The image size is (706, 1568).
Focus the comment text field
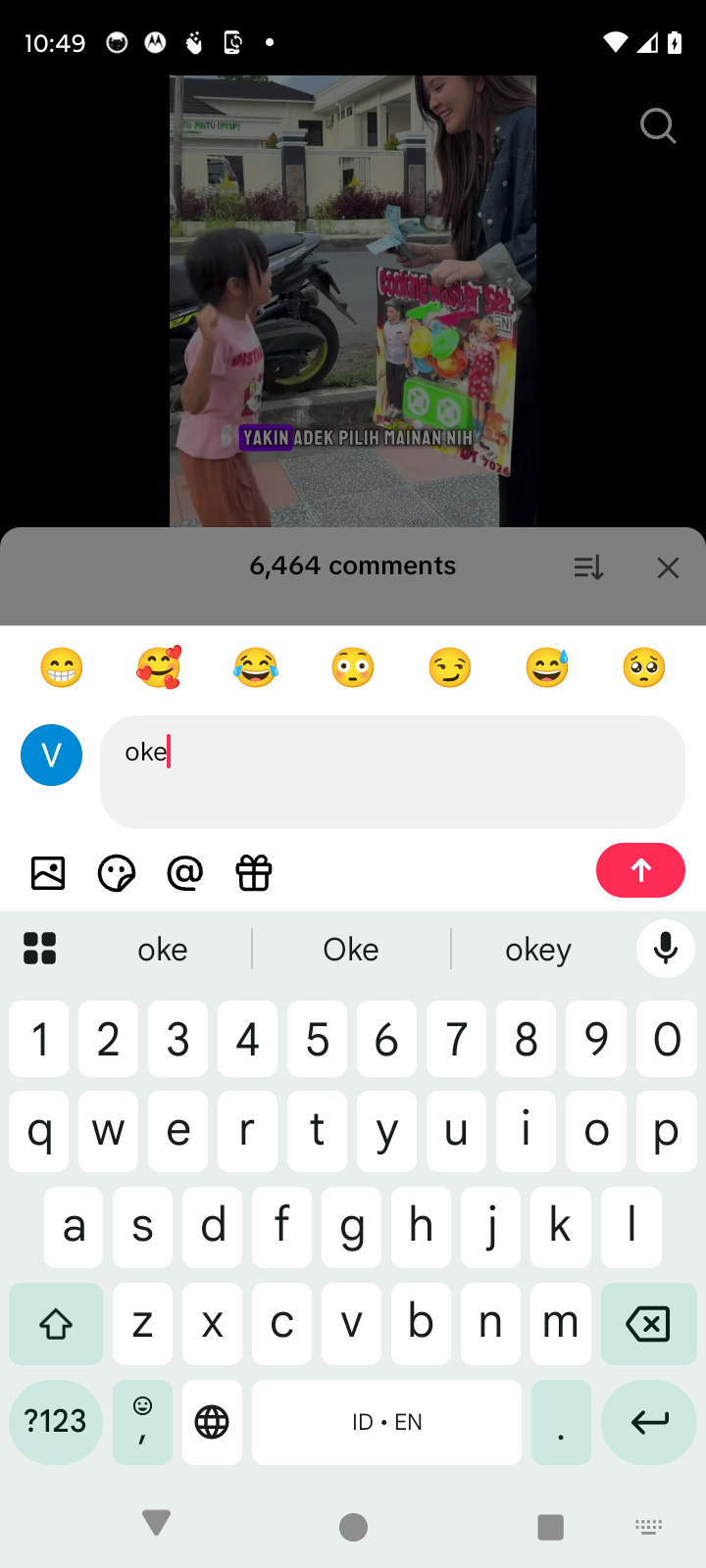pos(392,771)
